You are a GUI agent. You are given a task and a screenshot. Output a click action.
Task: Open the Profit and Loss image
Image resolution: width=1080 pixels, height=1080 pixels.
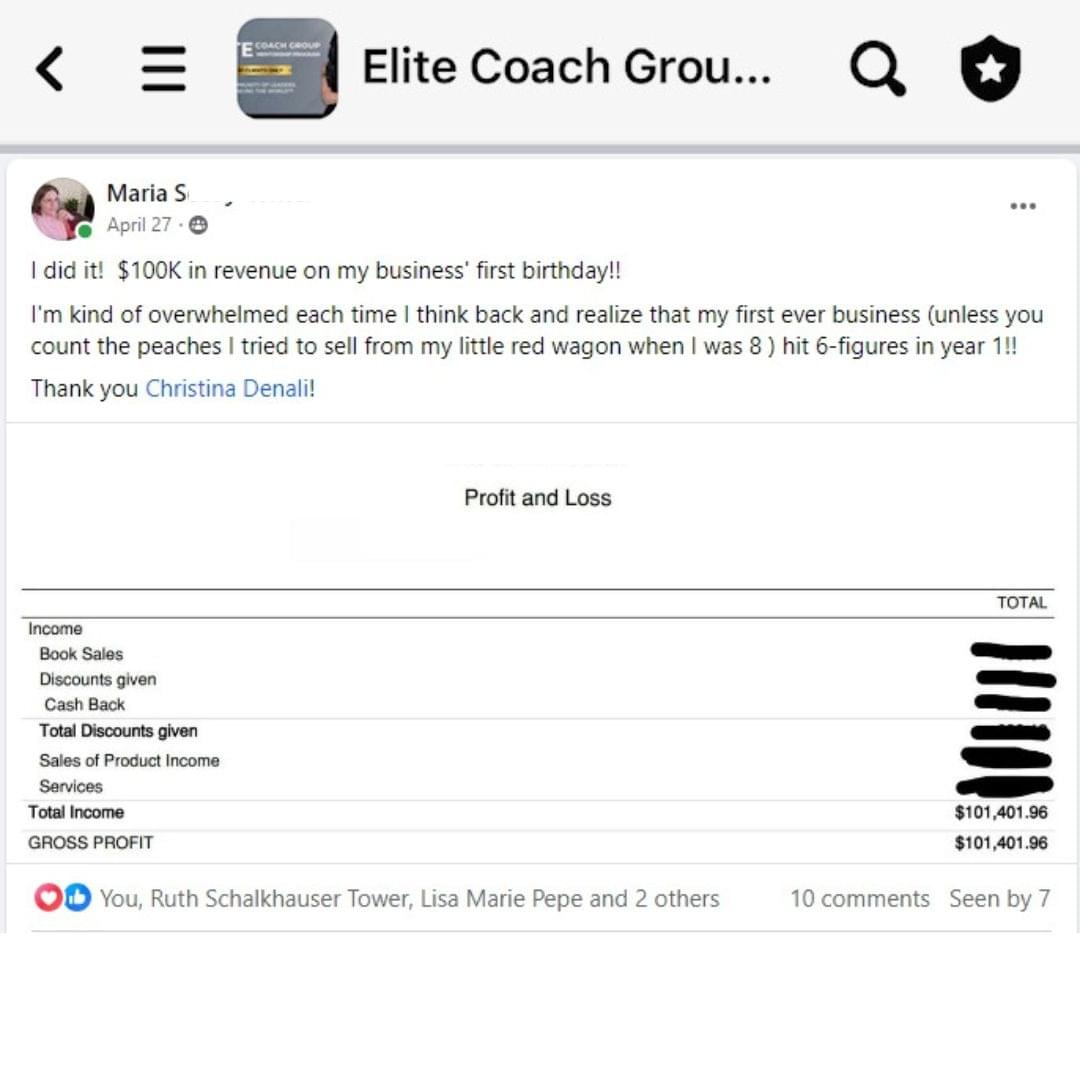(538, 660)
